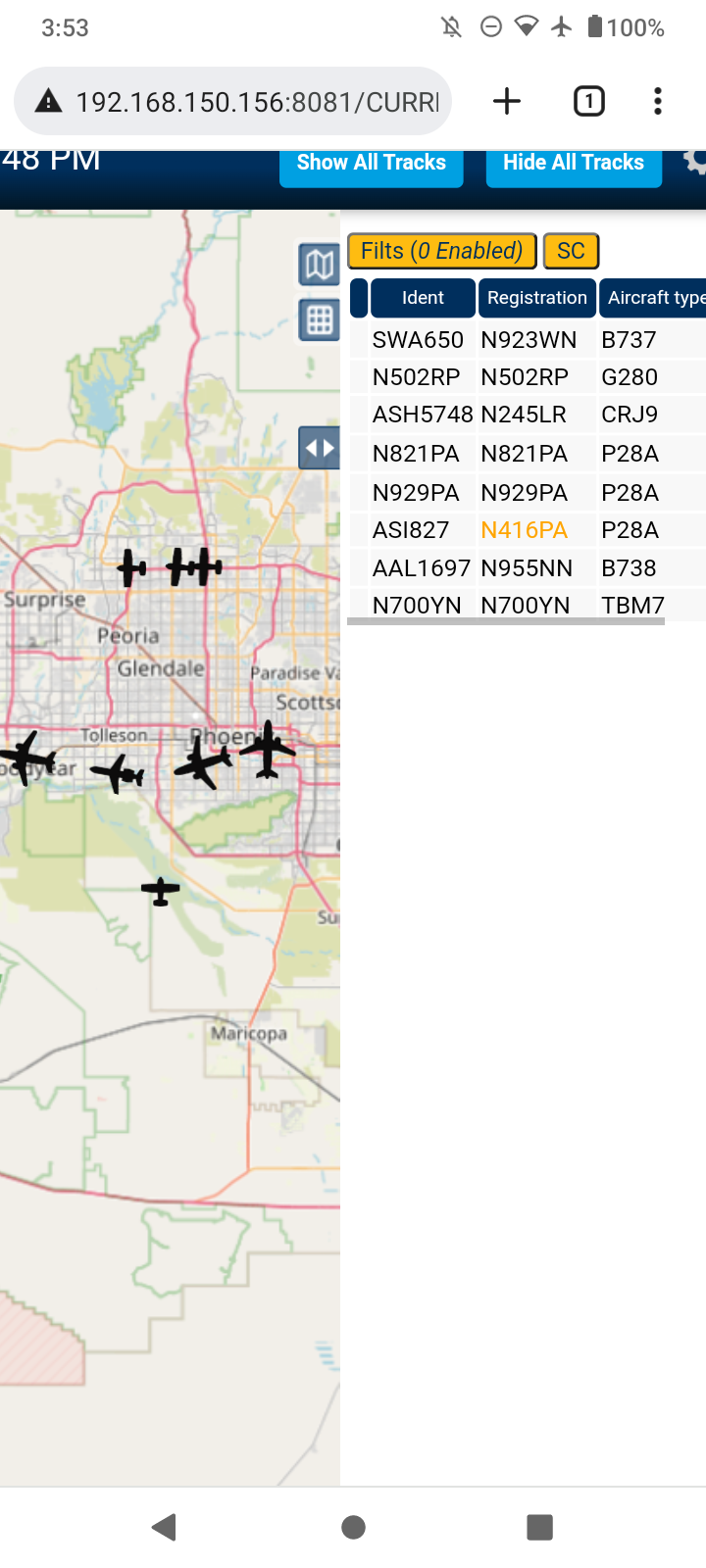This screenshot has width=706, height=1568.
Task: Tap the Show All Tracks button
Action: click(372, 164)
